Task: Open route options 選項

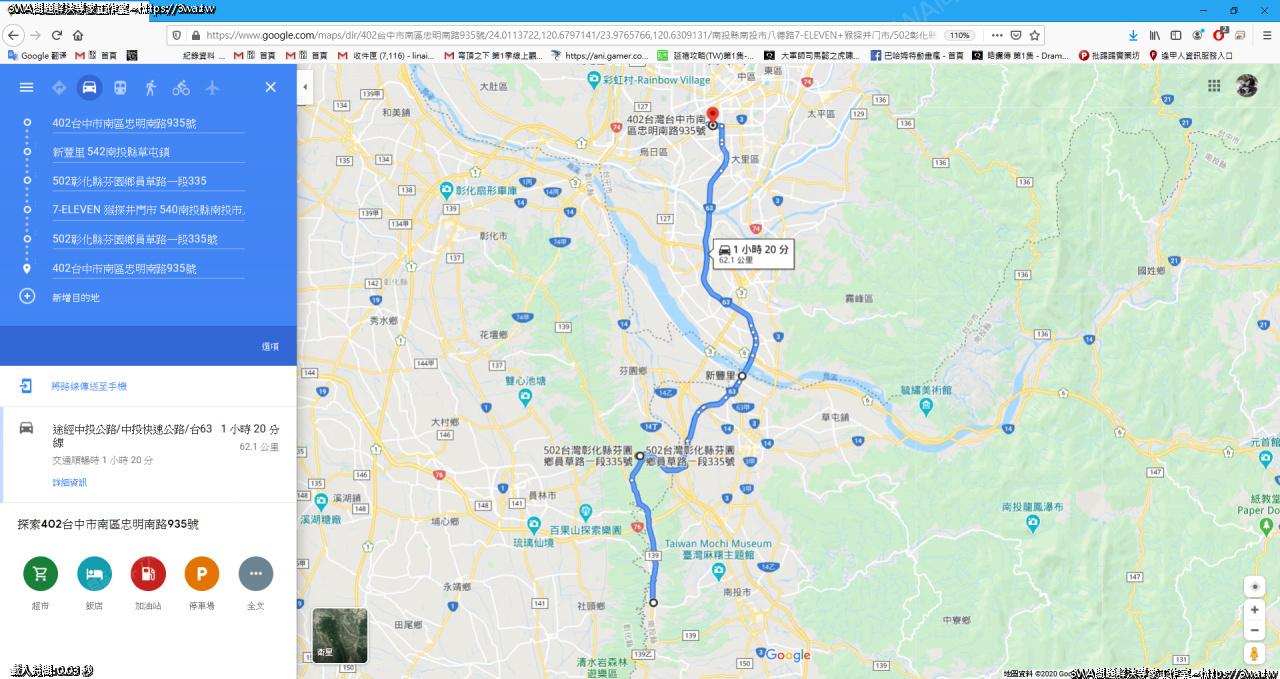Action: pyautogui.click(x=270, y=346)
